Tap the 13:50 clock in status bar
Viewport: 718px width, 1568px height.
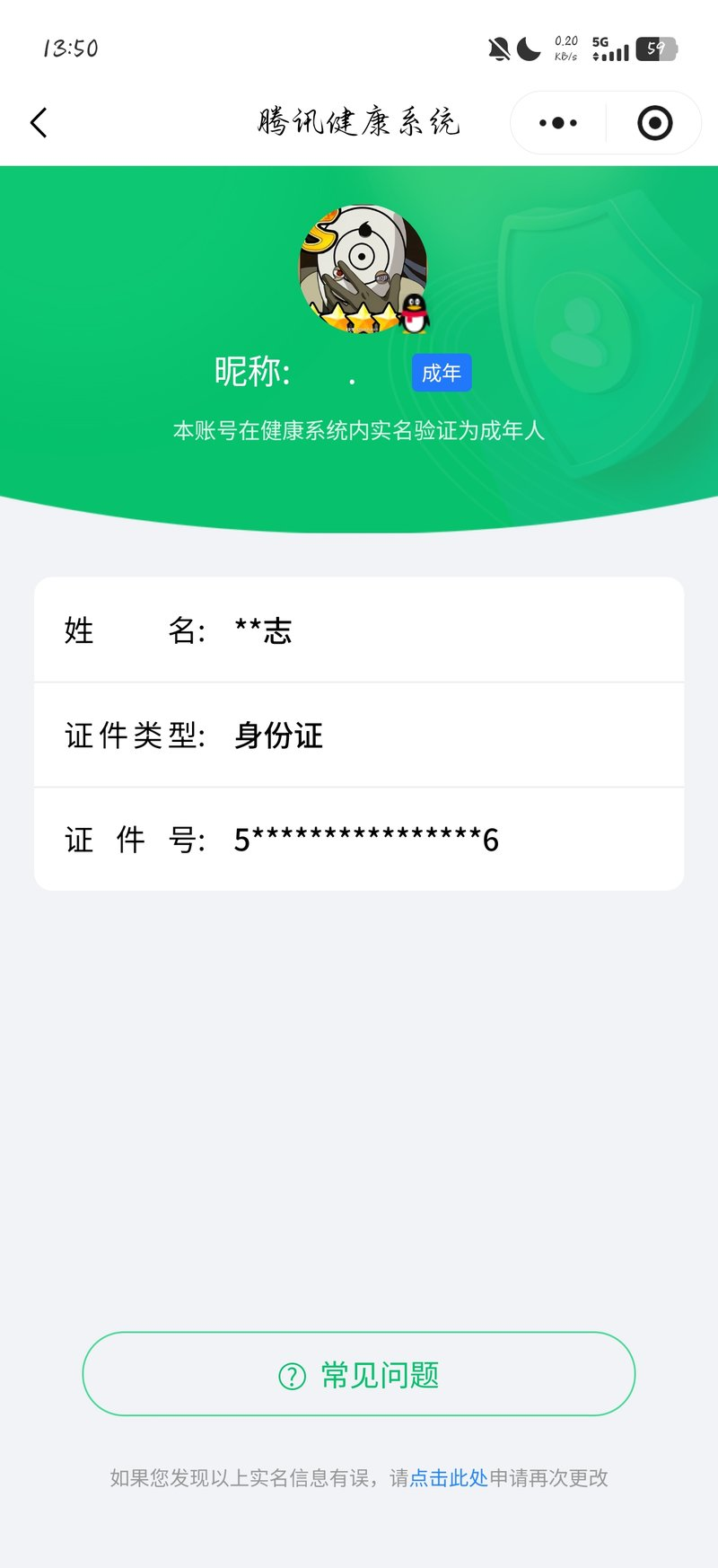69,47
